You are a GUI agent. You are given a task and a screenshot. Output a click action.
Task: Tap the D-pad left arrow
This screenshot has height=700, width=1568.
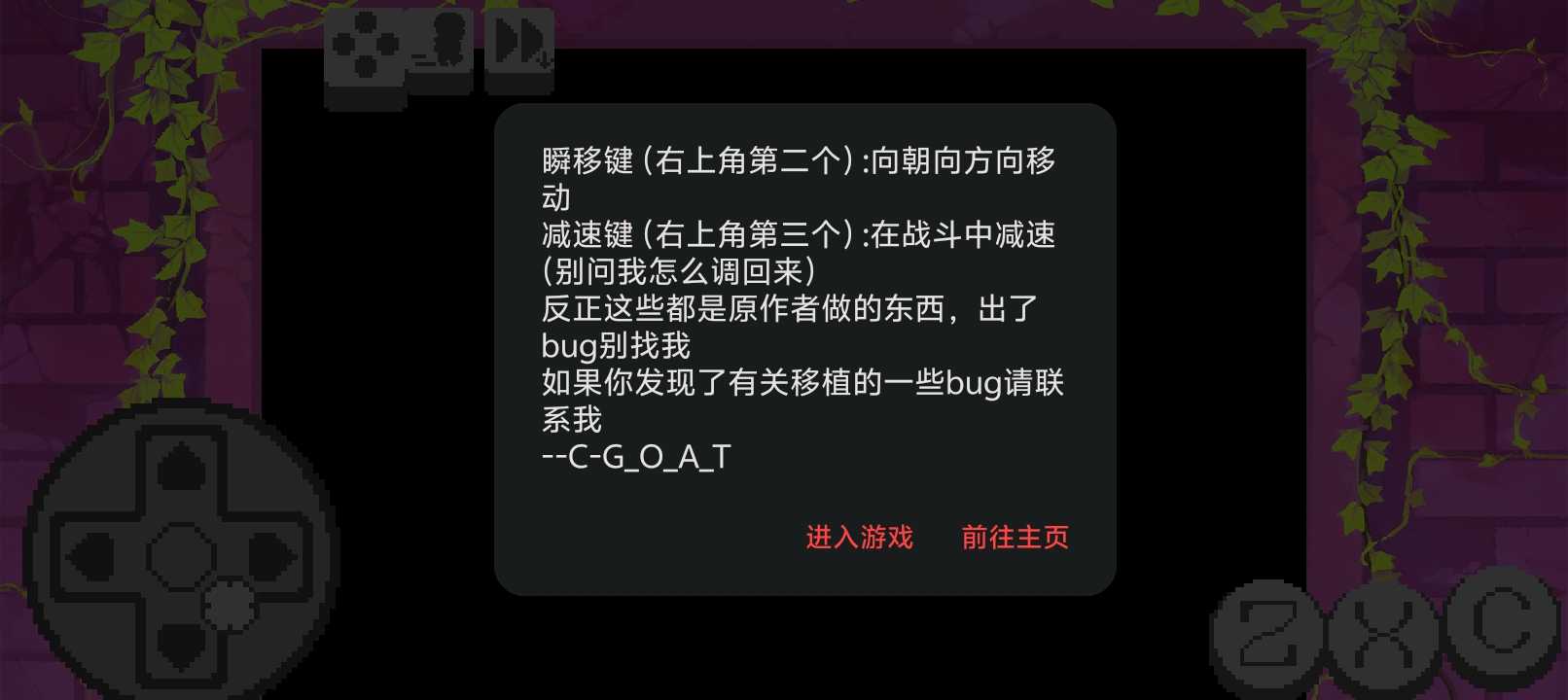[92, 557]
